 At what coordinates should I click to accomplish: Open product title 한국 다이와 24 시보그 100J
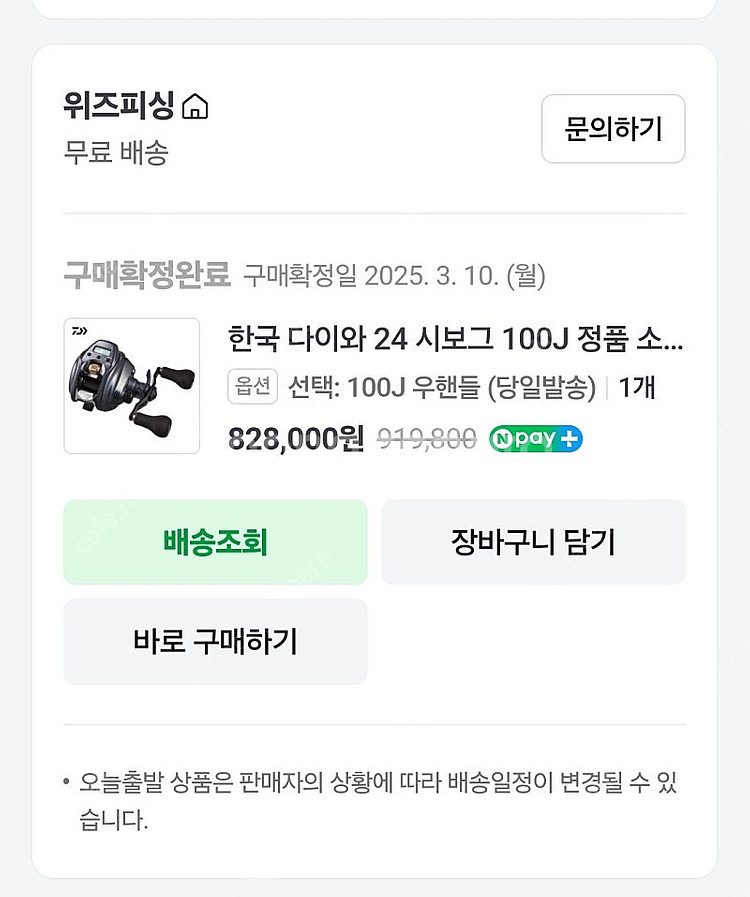point(456,342)
